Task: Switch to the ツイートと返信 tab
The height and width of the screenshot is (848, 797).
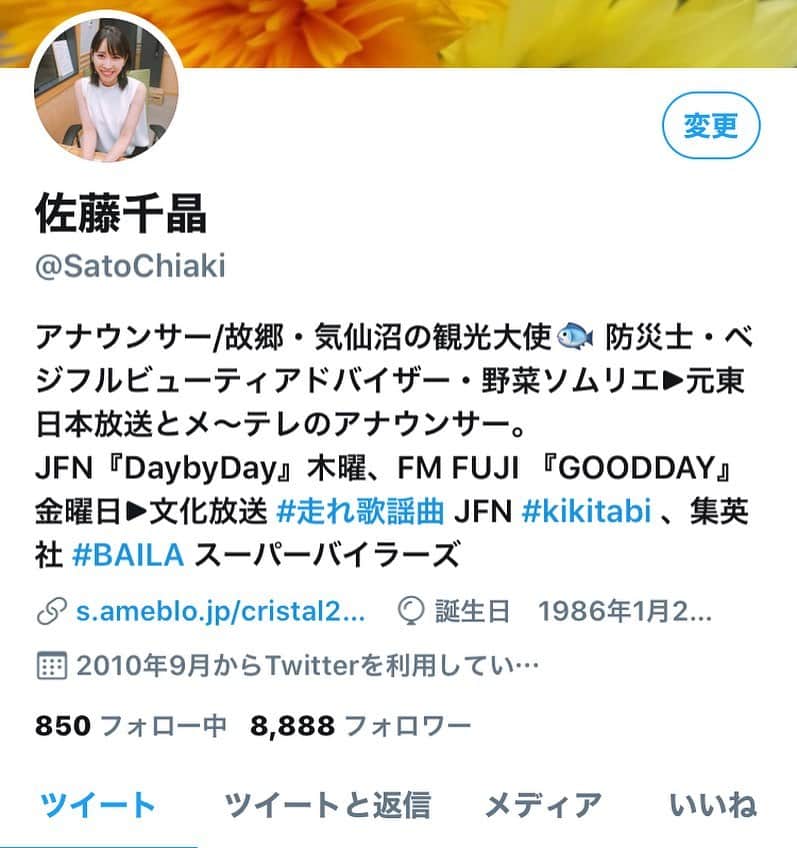Action: coord(327,804)
